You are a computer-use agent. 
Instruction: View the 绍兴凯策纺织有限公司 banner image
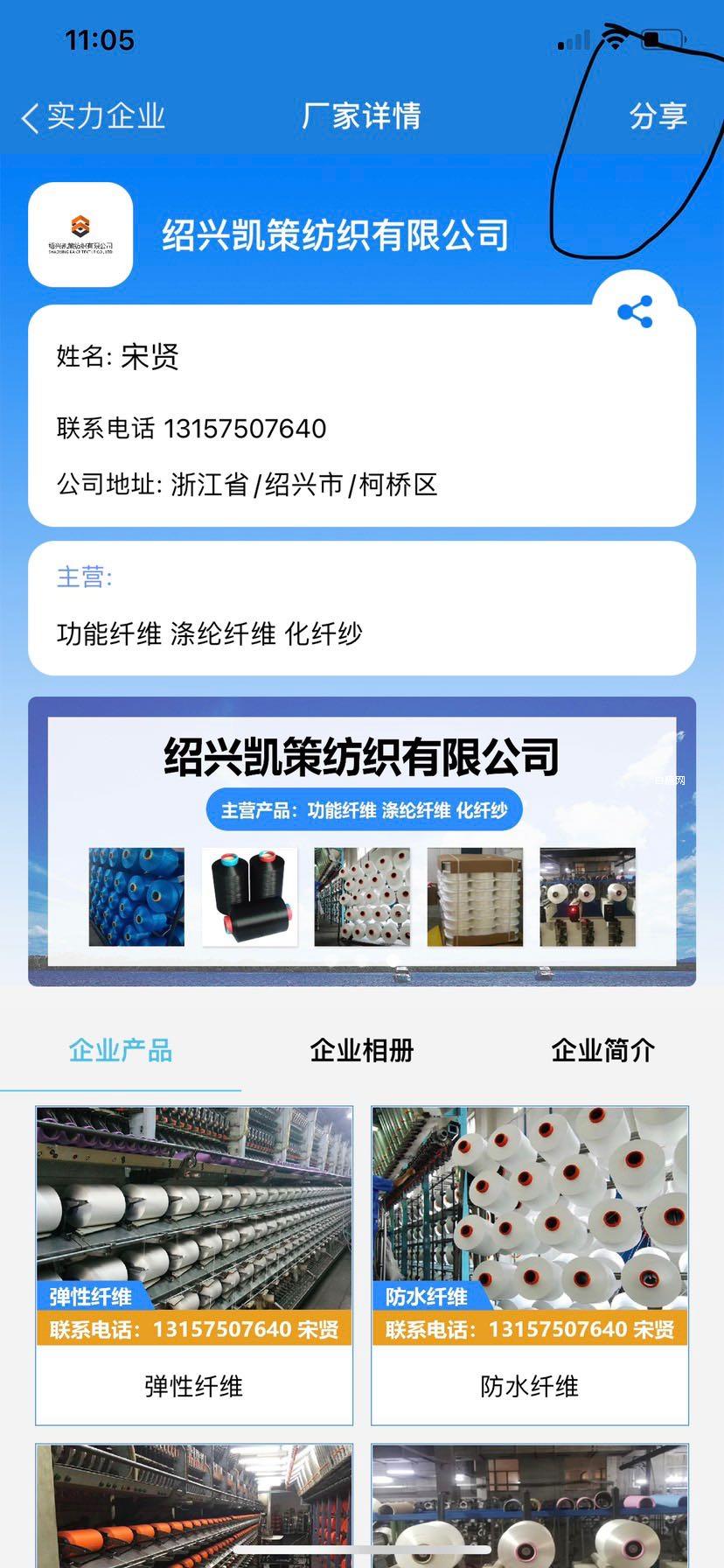[362, 841]
